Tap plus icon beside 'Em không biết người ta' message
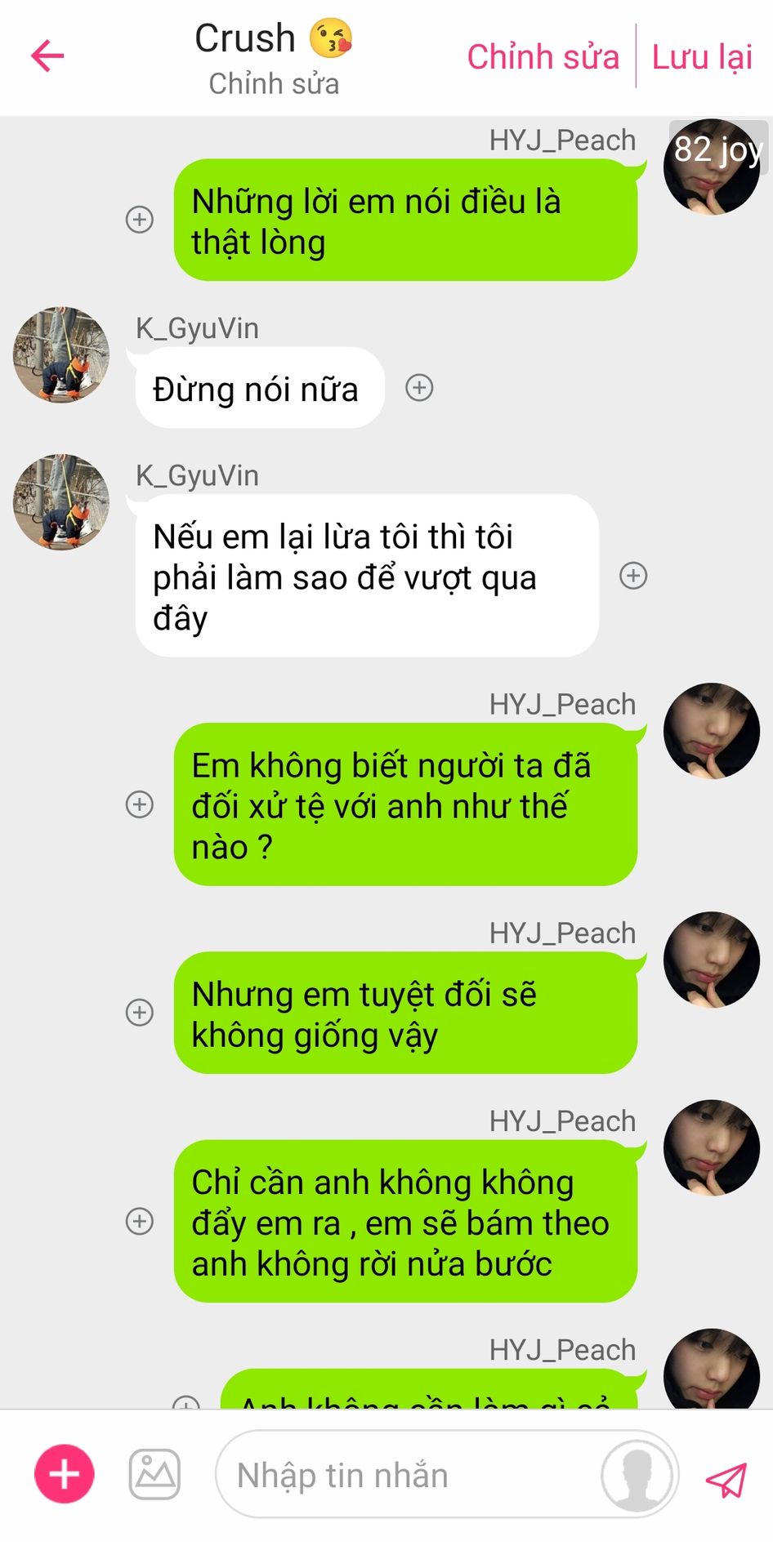773x1568 pixels. tap(140, 804)
